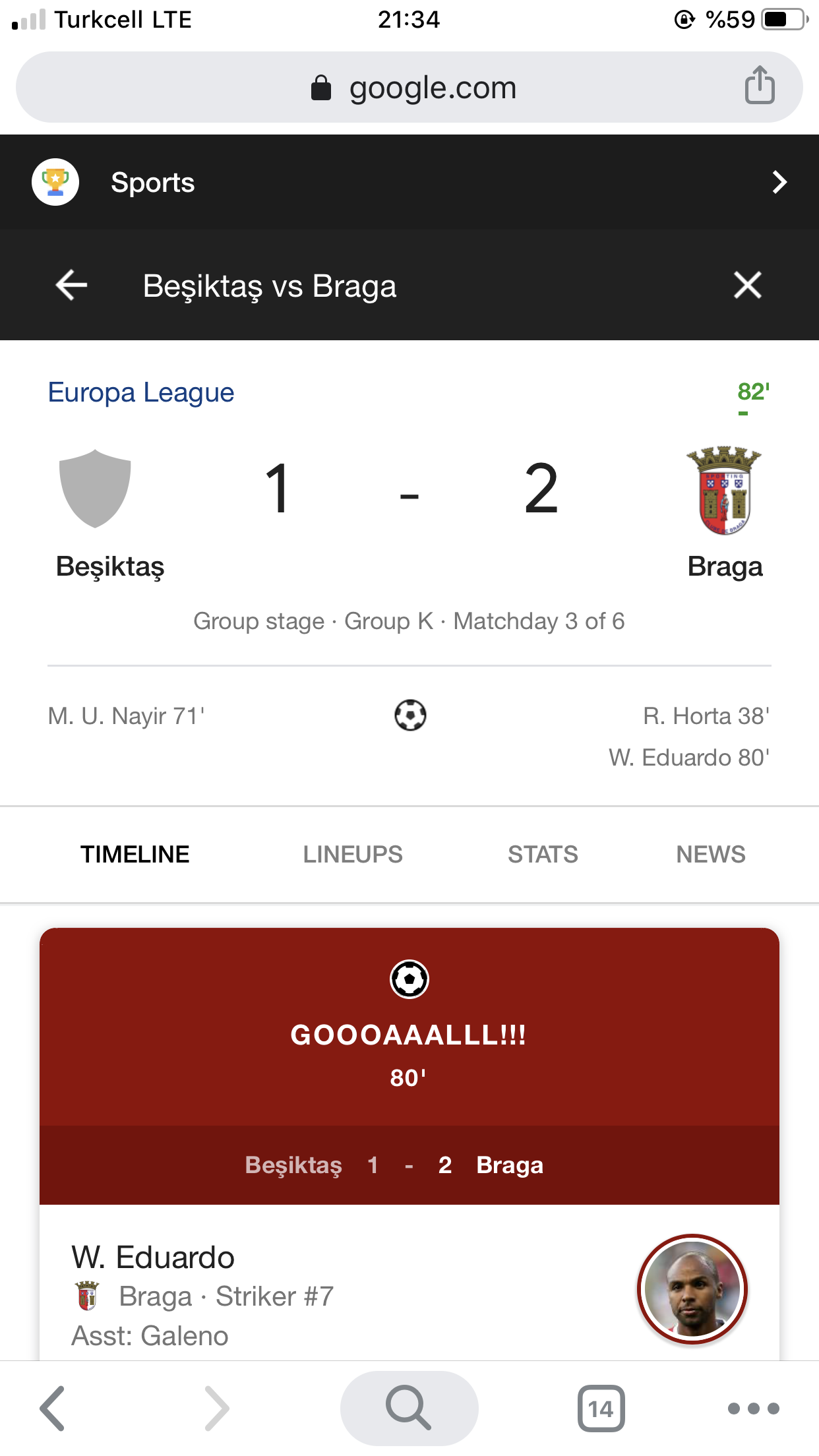Tap the google.com address bar
The height and width of the screenshot is (1456, 819).
(x=413, y=88)
